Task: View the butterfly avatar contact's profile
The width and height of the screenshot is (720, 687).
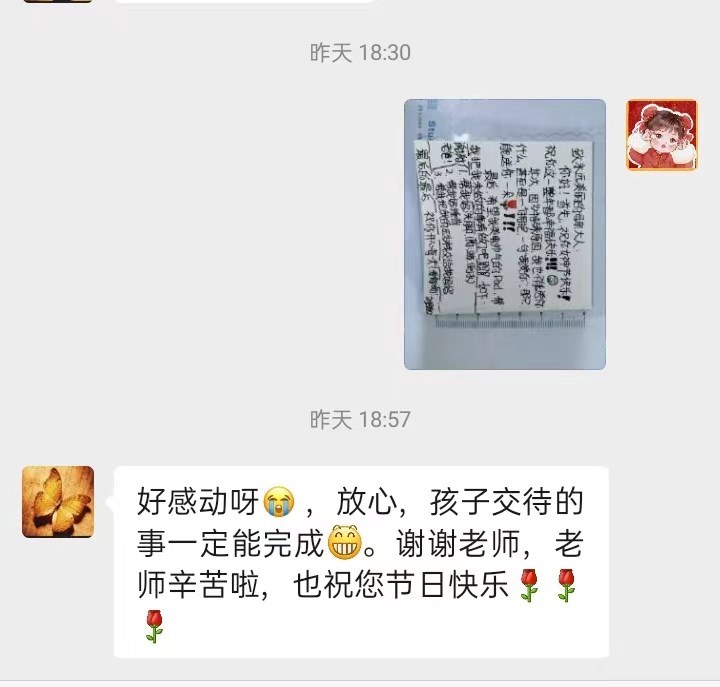Action: [58, 502]
